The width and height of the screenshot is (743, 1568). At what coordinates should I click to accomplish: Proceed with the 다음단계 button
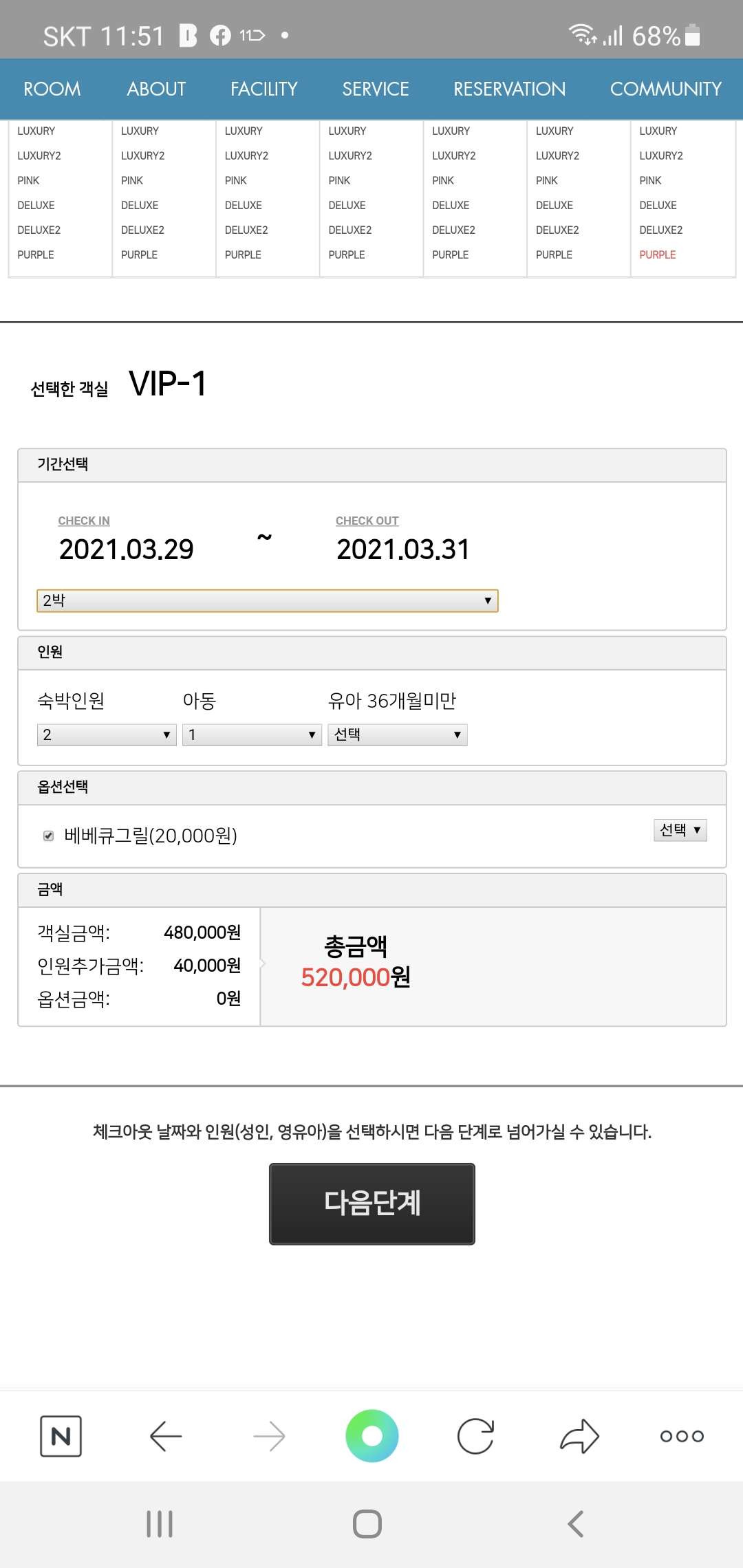click(x=372, y=1204)
